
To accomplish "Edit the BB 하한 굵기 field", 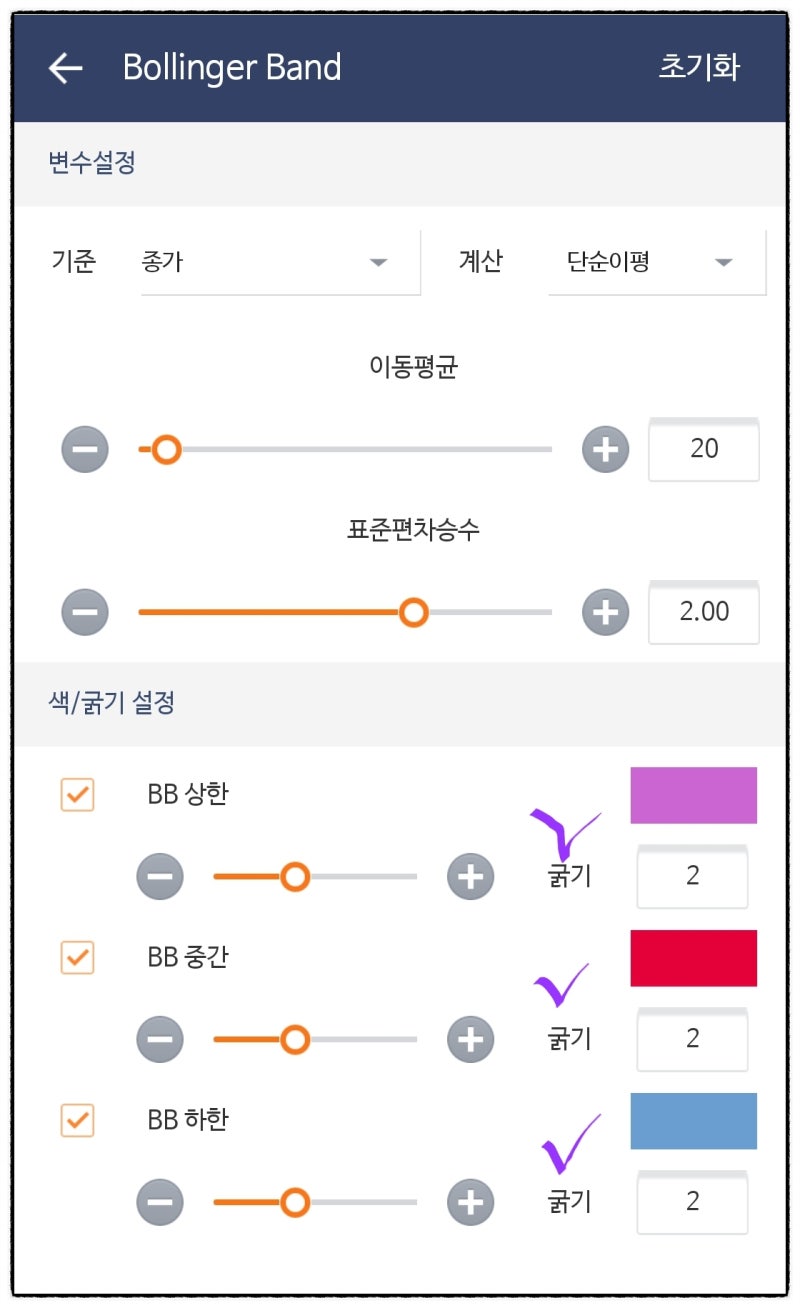I will [693, 1203].
